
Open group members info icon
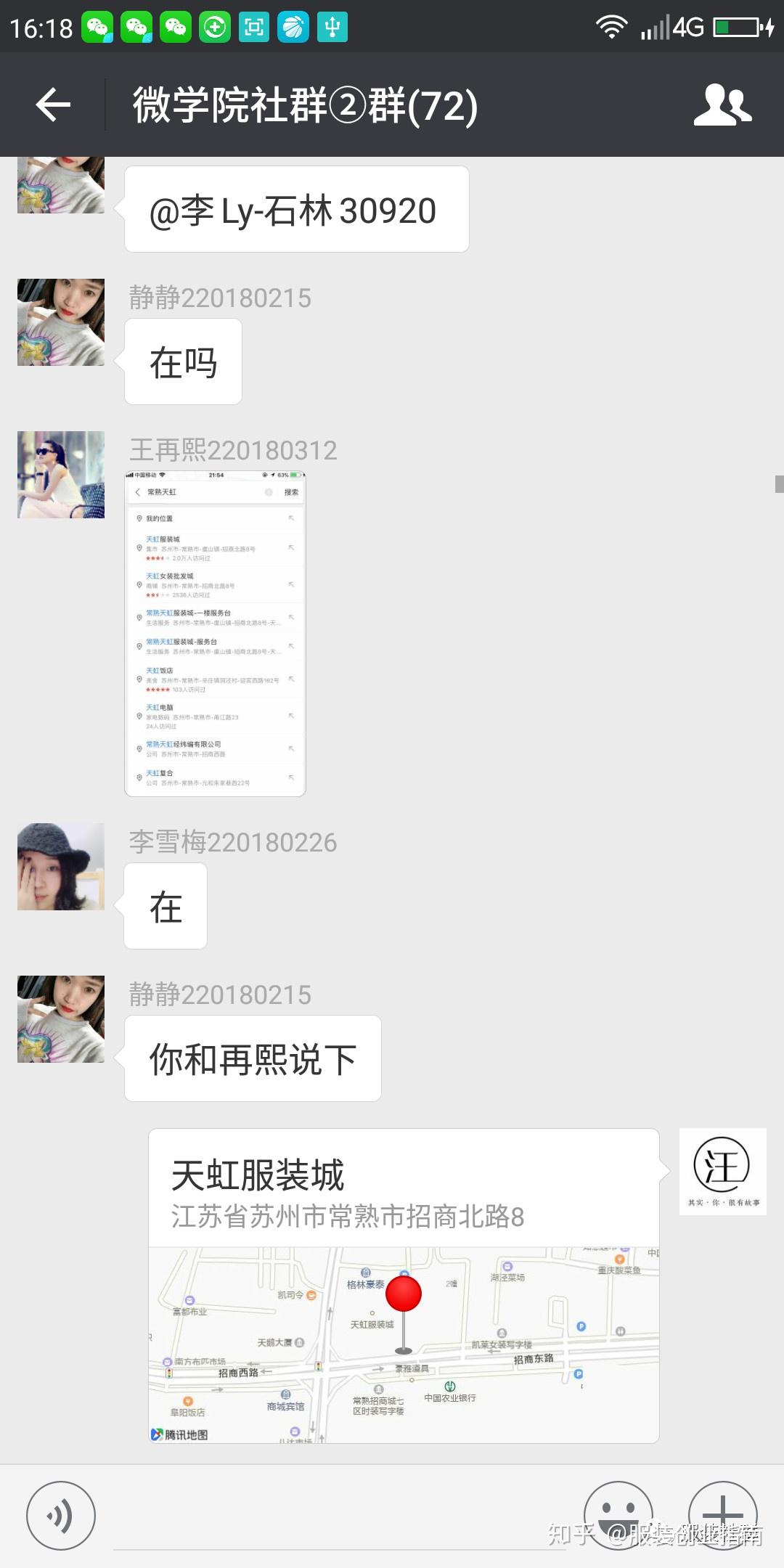(722, 105)
